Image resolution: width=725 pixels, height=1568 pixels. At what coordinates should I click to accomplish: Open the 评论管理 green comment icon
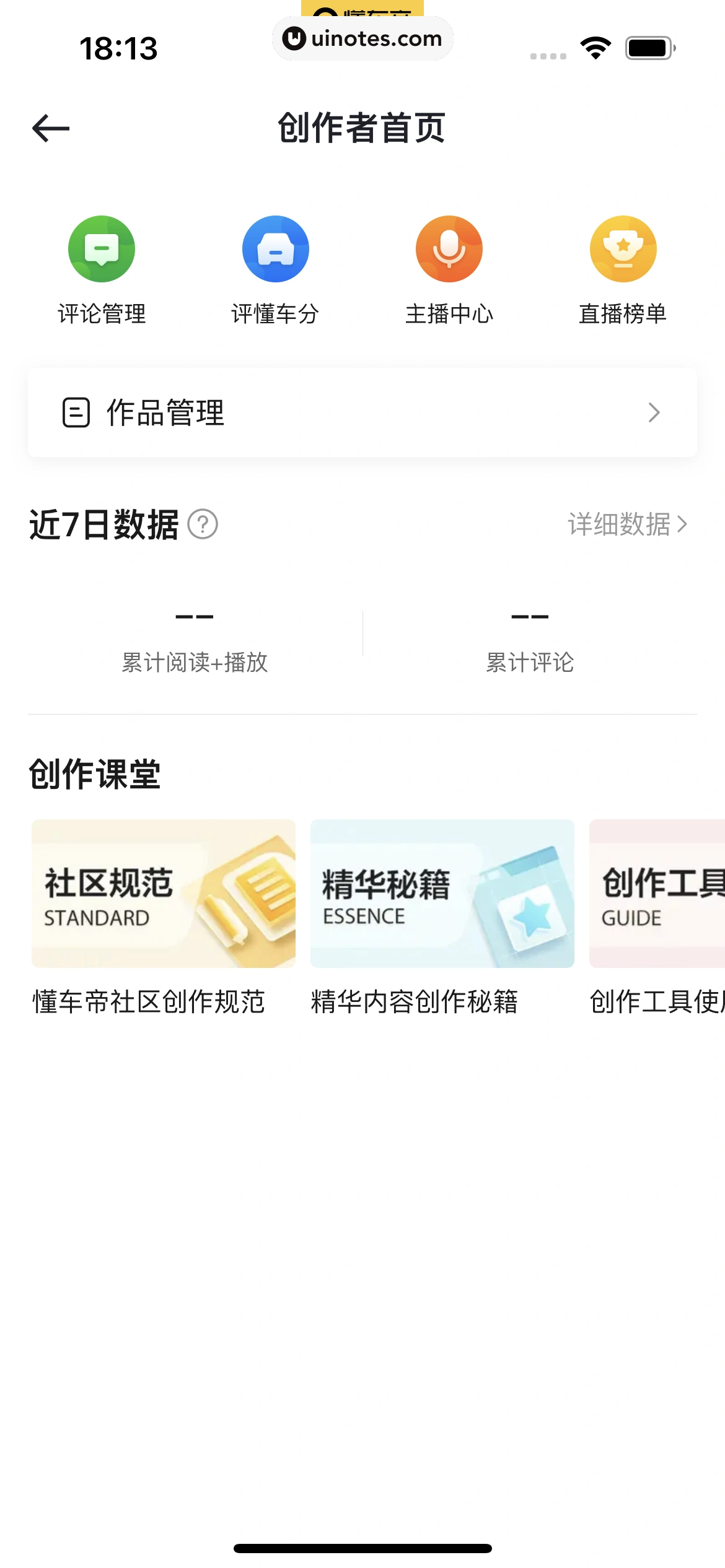click(102, 248)
